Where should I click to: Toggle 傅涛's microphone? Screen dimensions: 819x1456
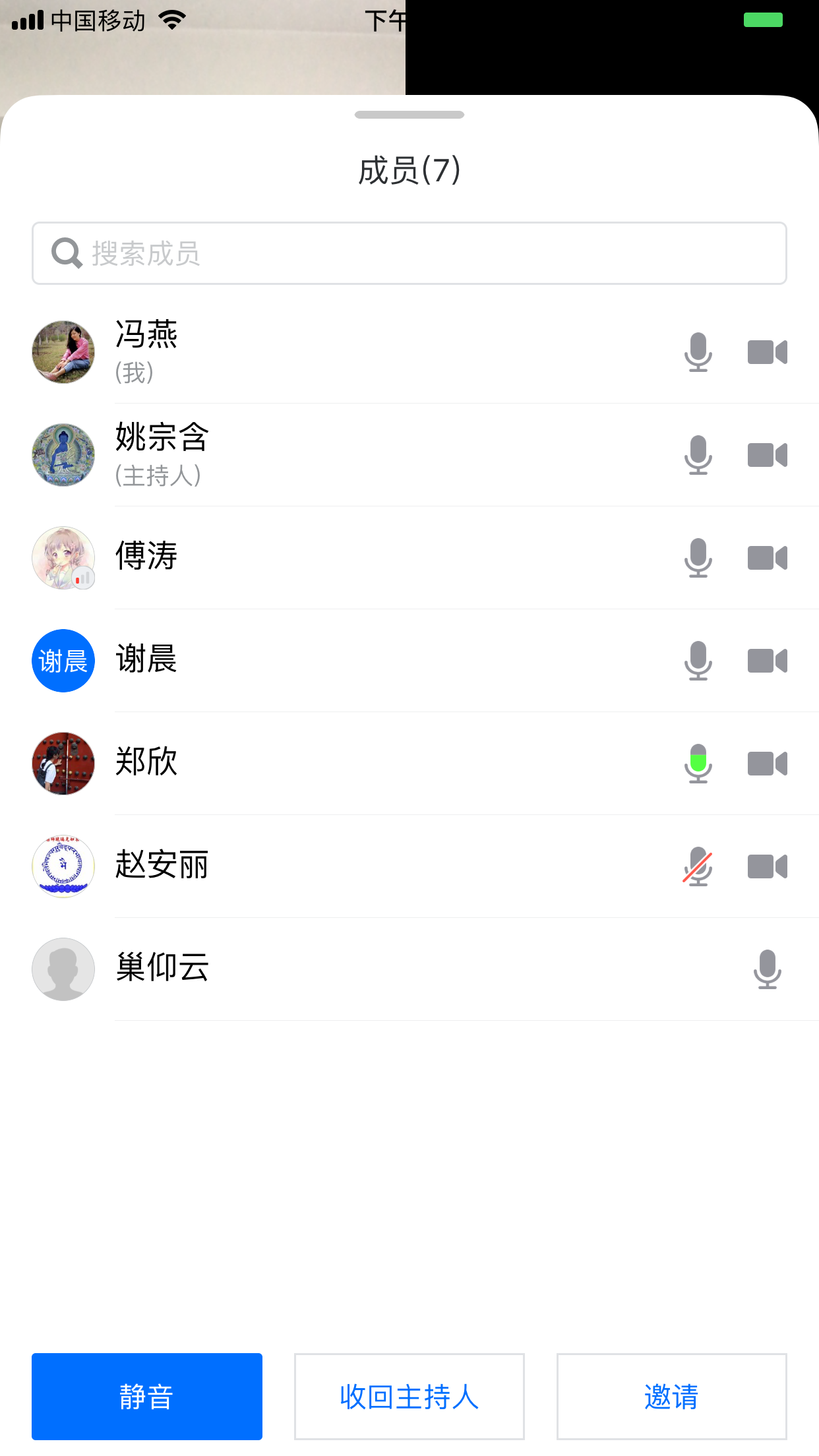click(x=698, y=558)
